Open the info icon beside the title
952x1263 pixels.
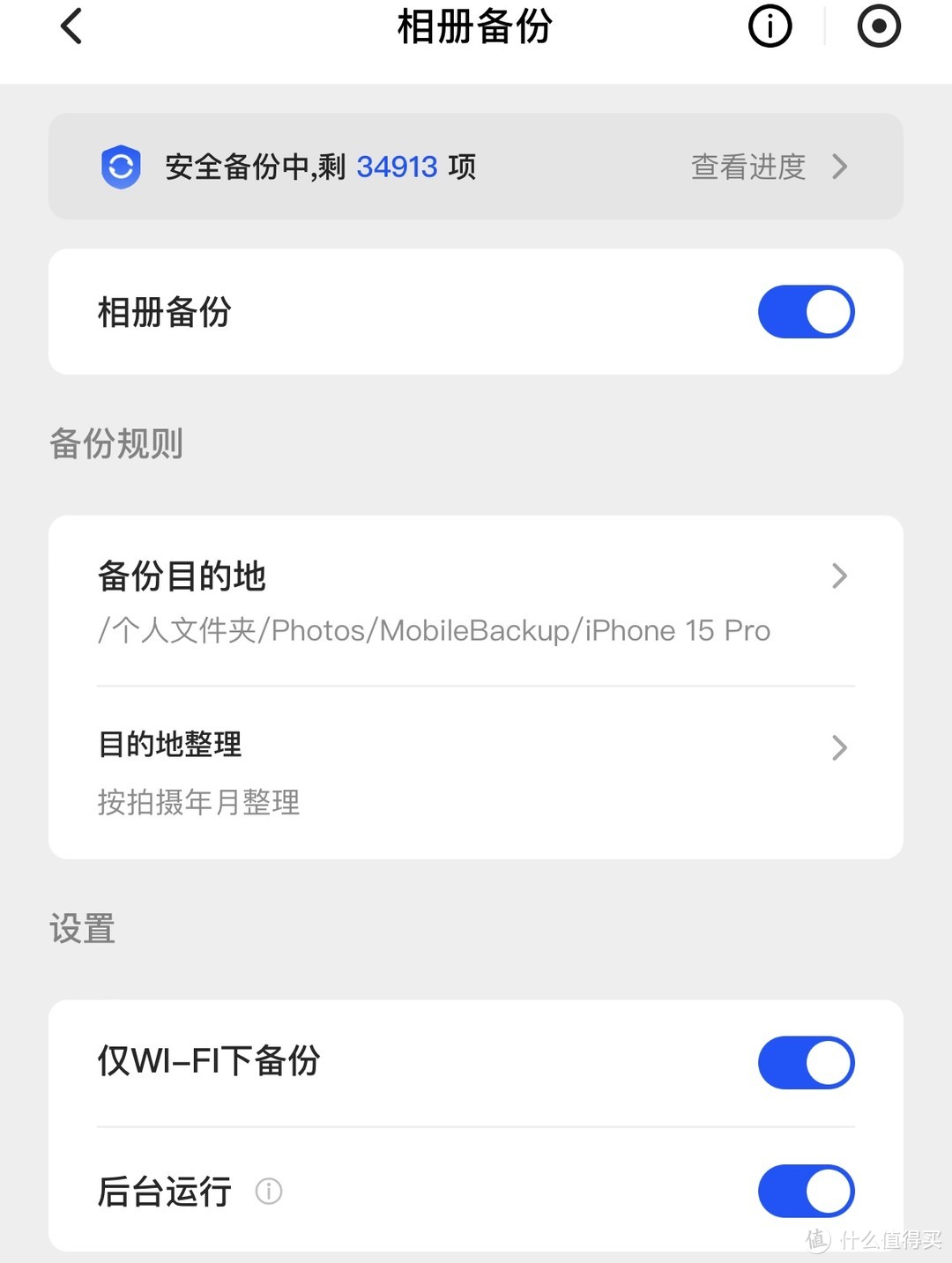(769, 26)
